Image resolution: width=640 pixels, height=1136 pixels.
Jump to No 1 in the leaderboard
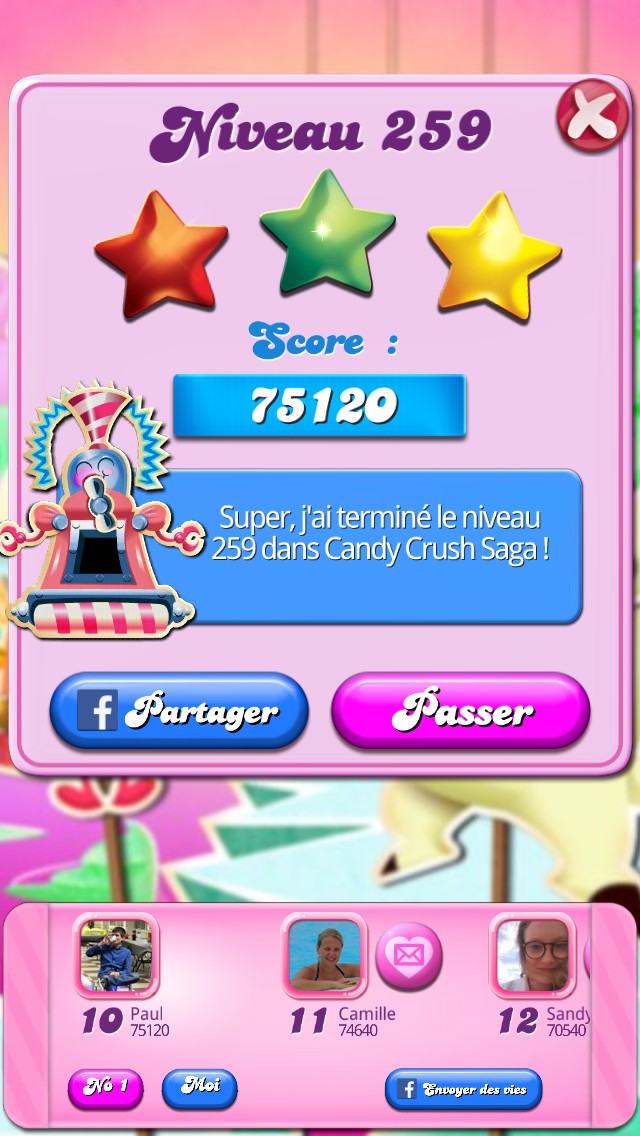105,1088
